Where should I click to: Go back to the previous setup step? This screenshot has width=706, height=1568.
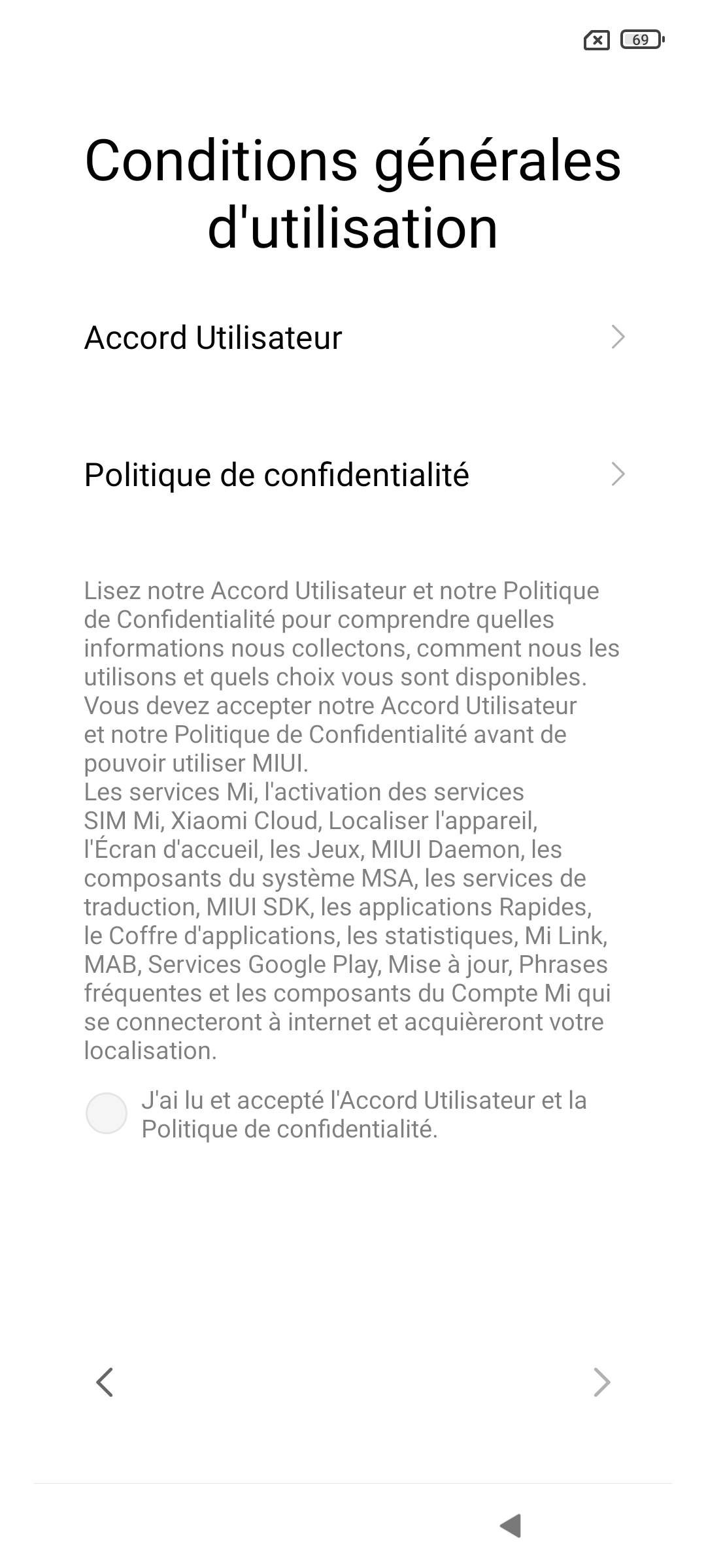tap(105, 1382)
